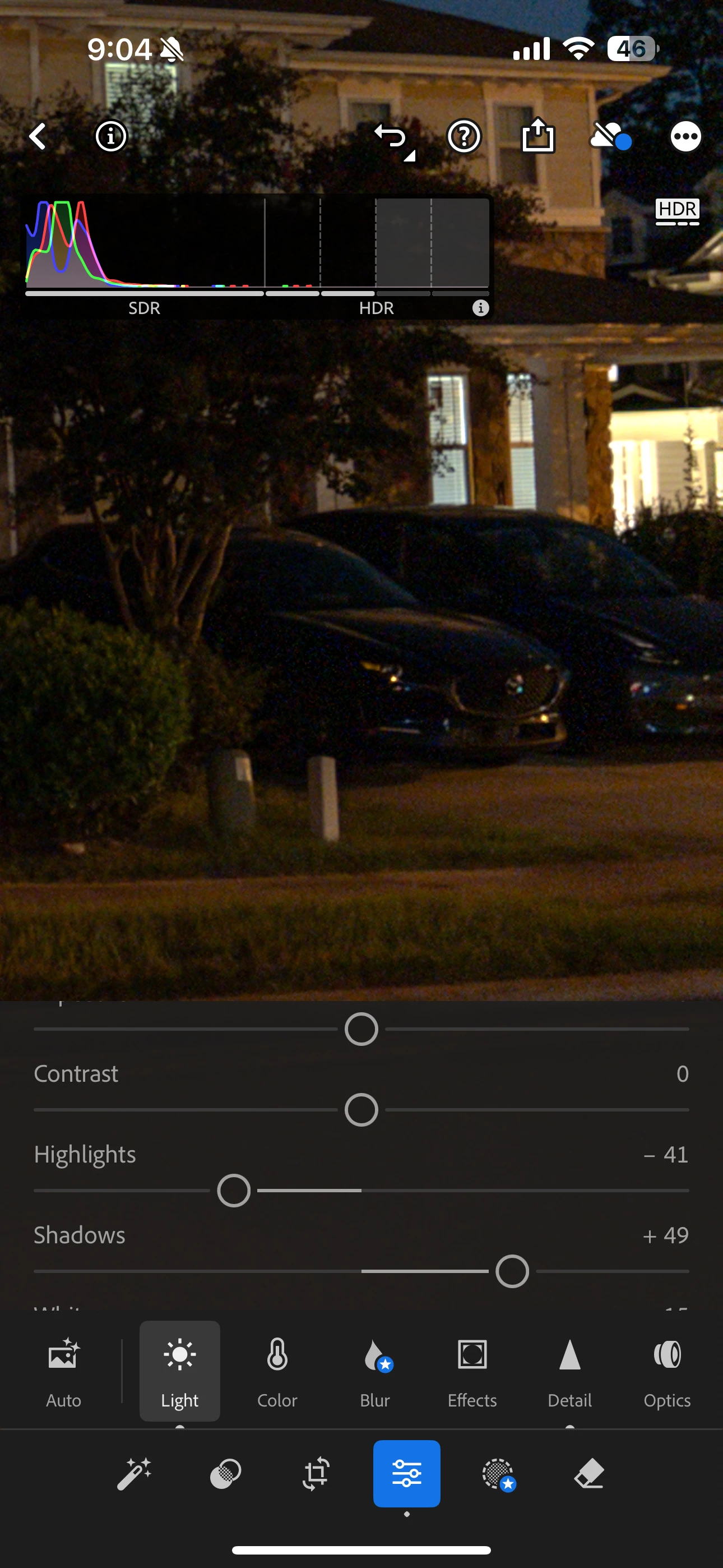This screenshot has height=1568, width=723.
Task: Switch to the Optics panel
Action: pos(667,1369)
